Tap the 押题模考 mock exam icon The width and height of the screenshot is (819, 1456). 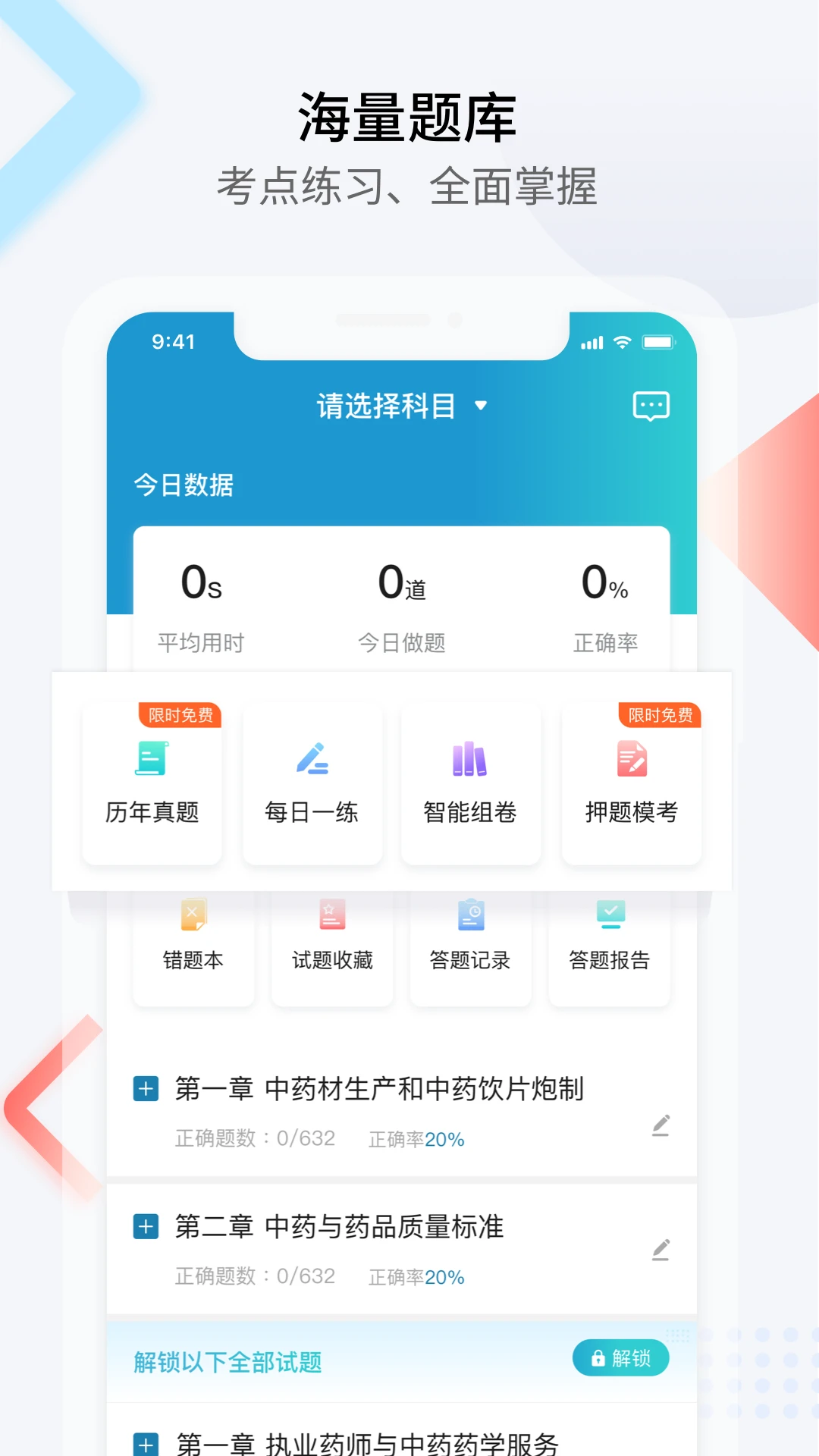click(x=632, y=785)
